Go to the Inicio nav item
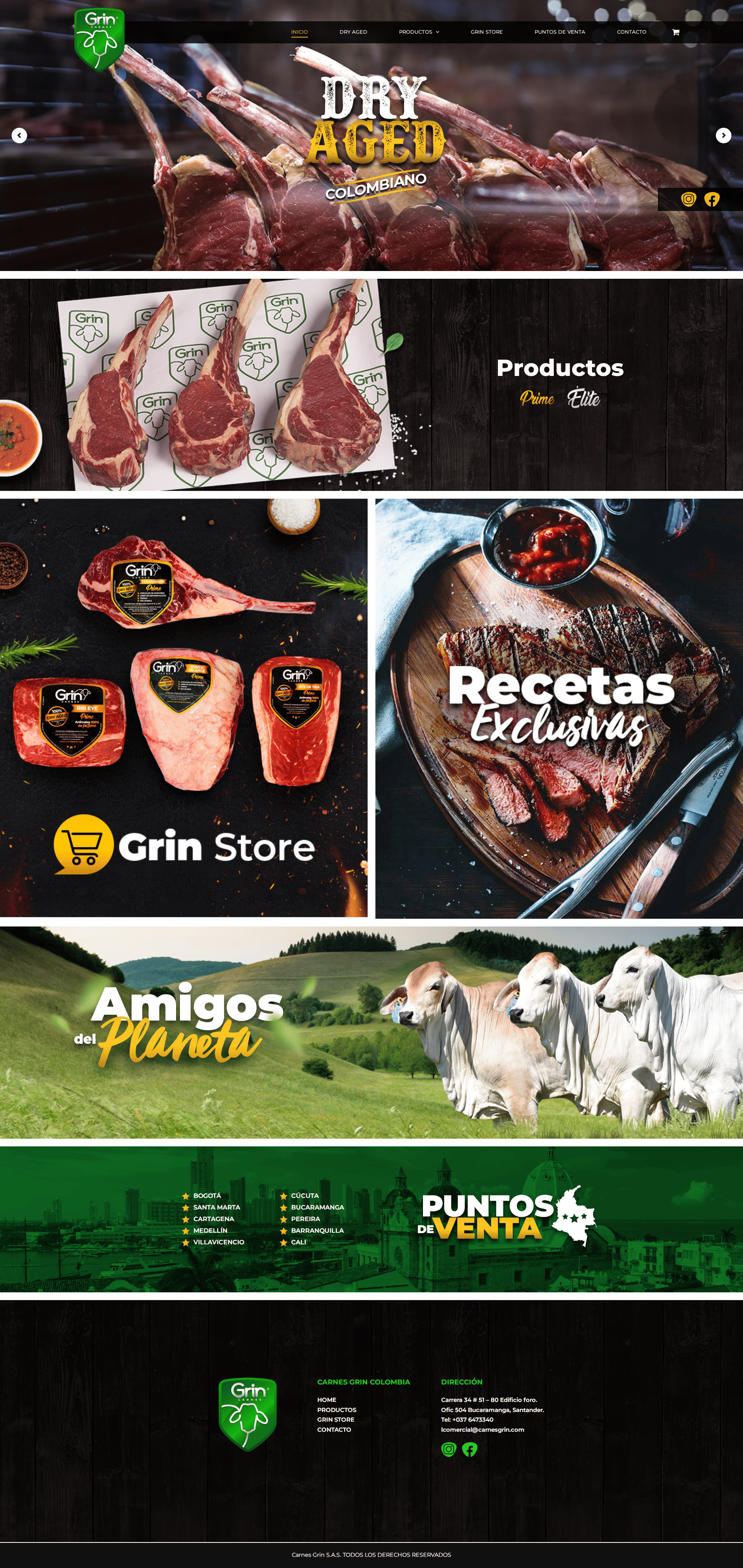Viewport: 743px width, 1568px height. 299,32
